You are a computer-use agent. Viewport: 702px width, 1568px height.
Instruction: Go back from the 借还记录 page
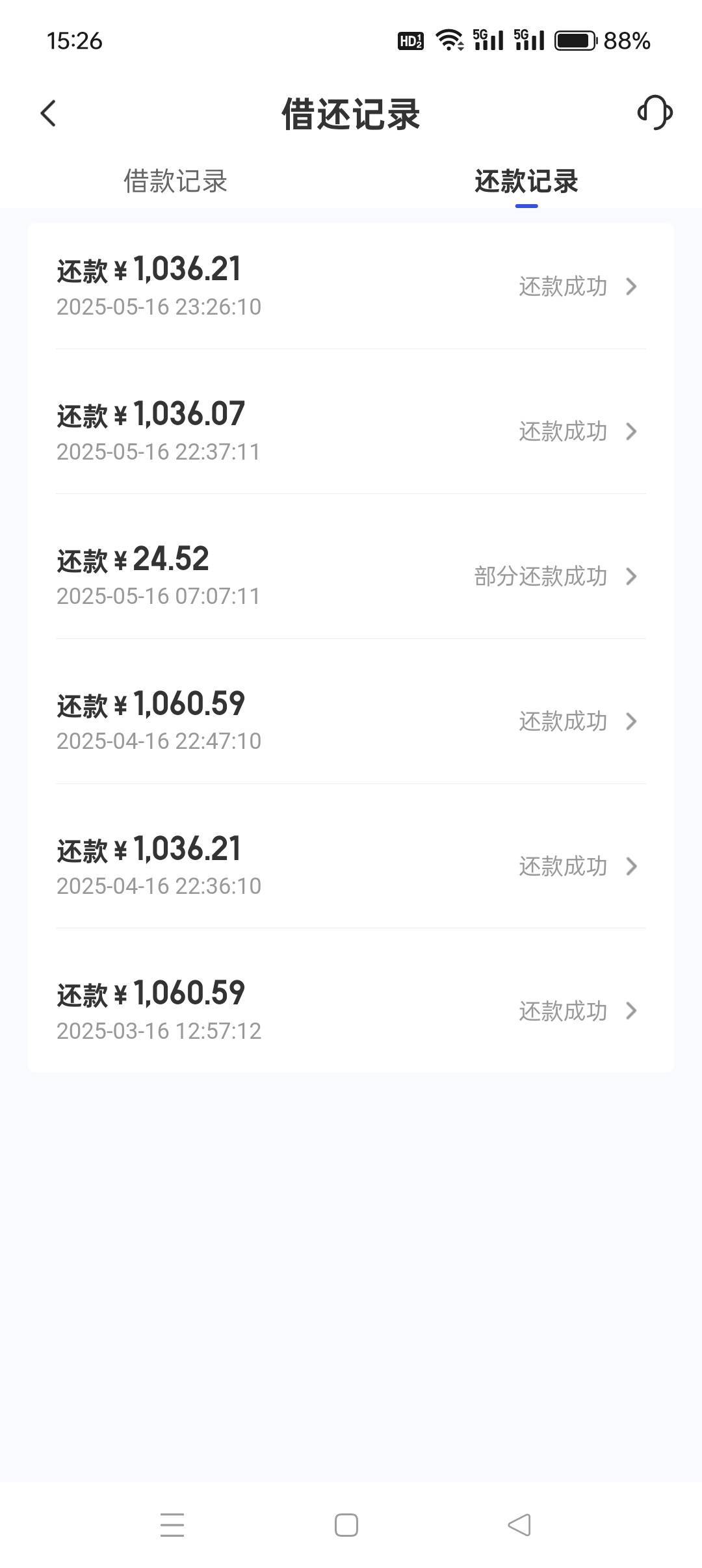[x=48, y=113]
